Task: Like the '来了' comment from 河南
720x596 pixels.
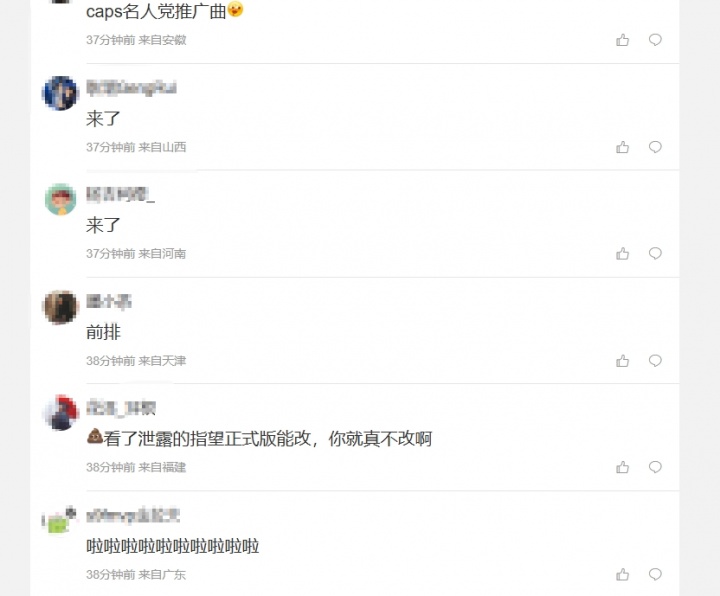Action: 623,254
